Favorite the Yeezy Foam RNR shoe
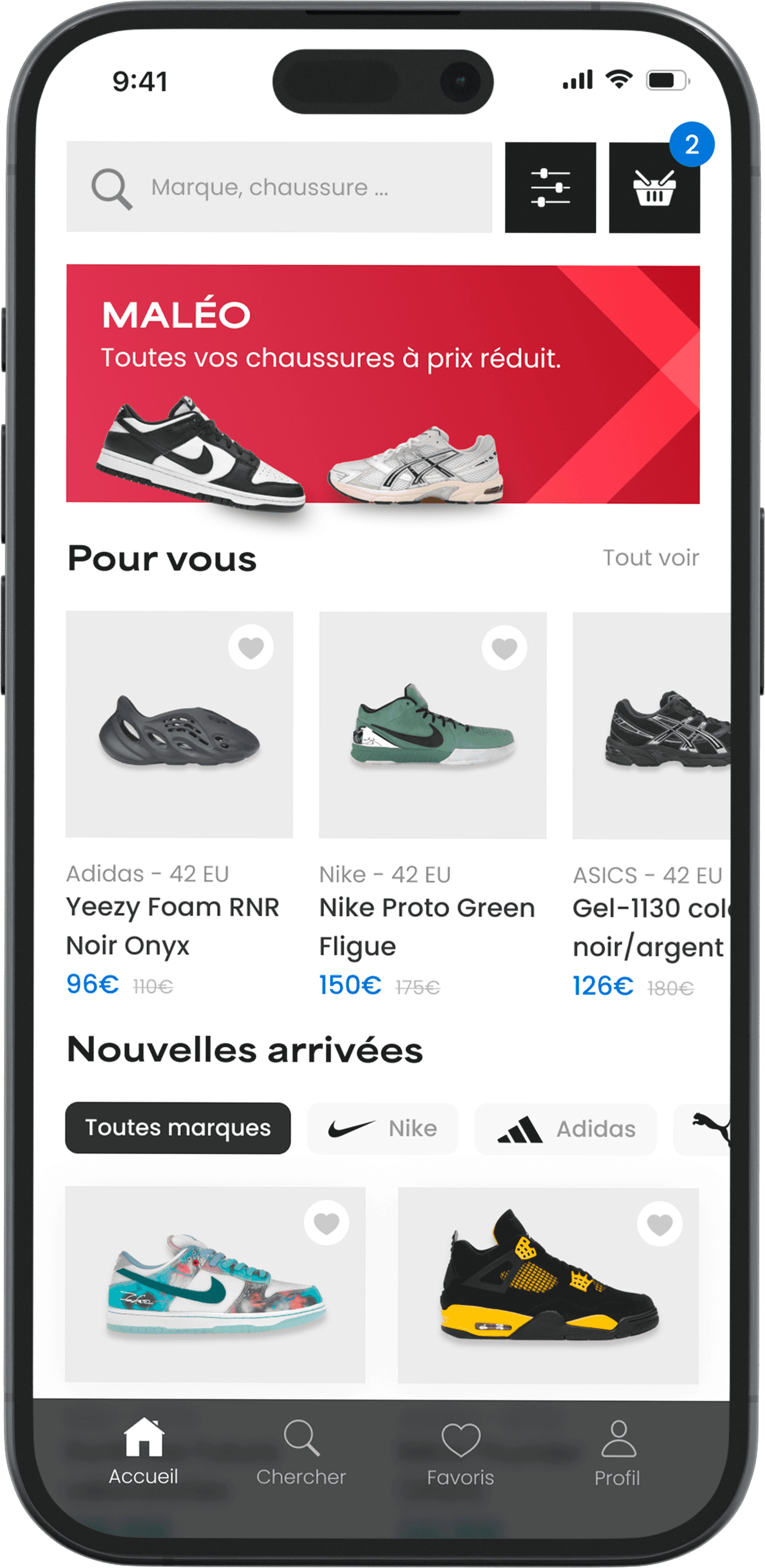 251,647
